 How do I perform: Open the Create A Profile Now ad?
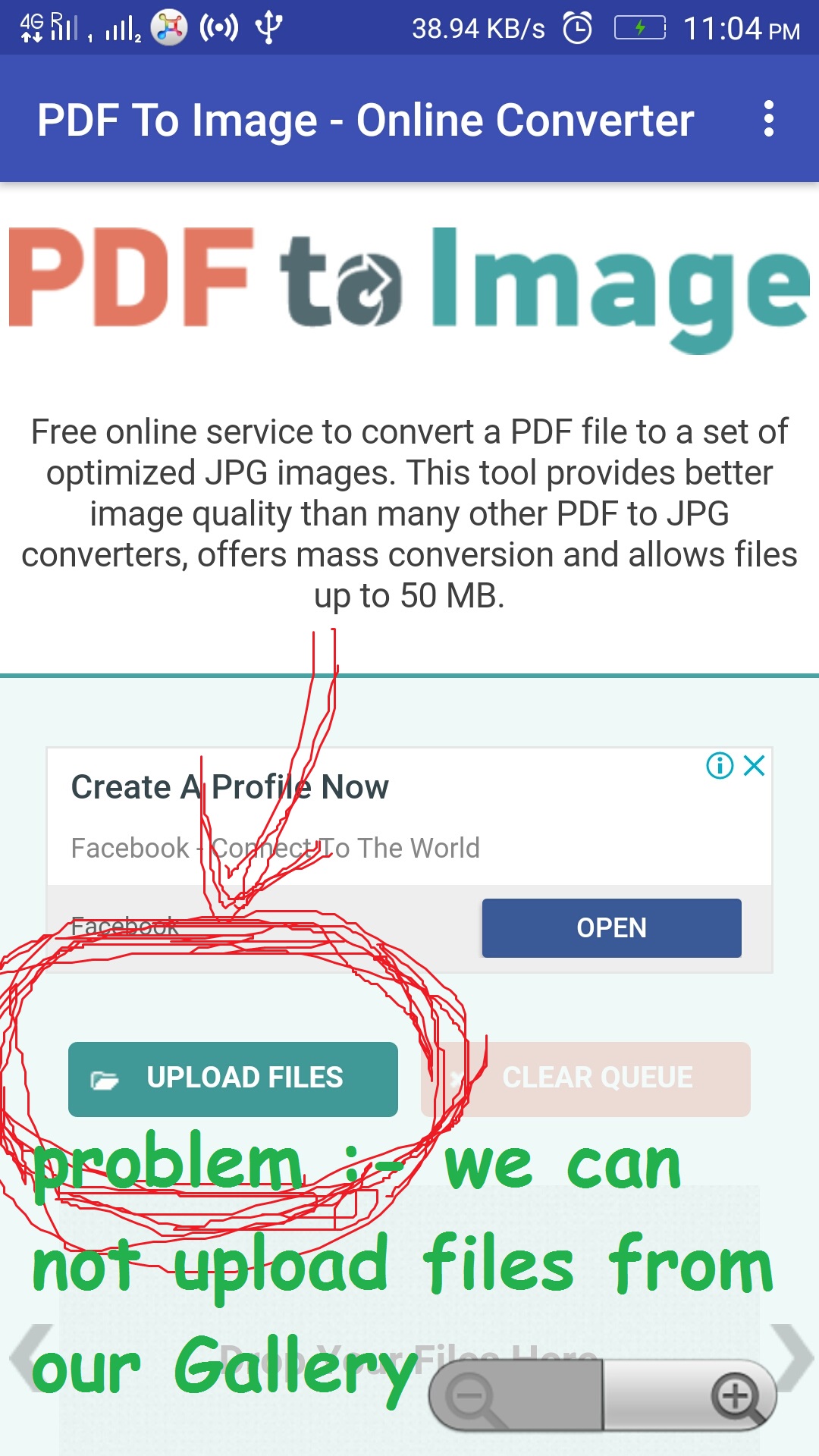(x=230, y=786)
